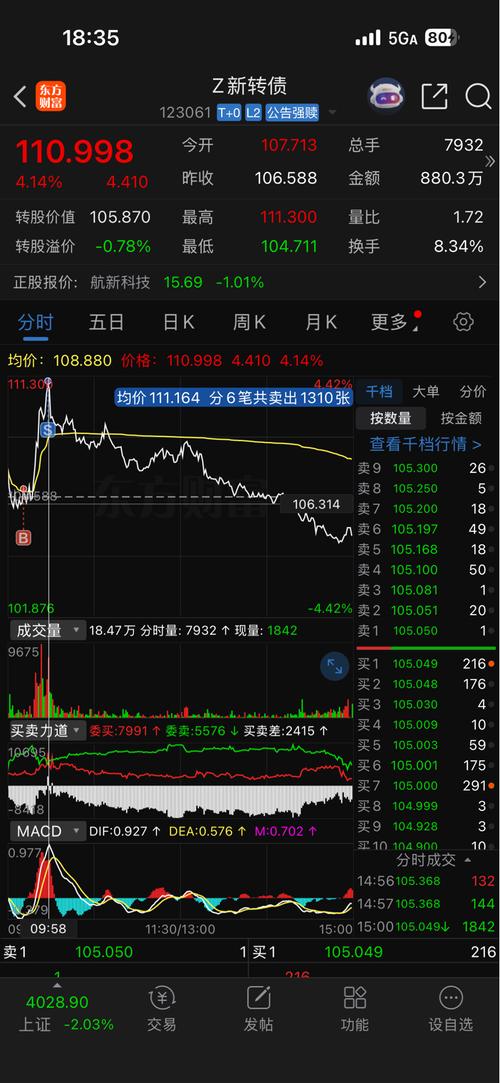Viewport: 500px width, 1083px height.
Task: Open the 交易 trade button
Action: click(162, 1010)
